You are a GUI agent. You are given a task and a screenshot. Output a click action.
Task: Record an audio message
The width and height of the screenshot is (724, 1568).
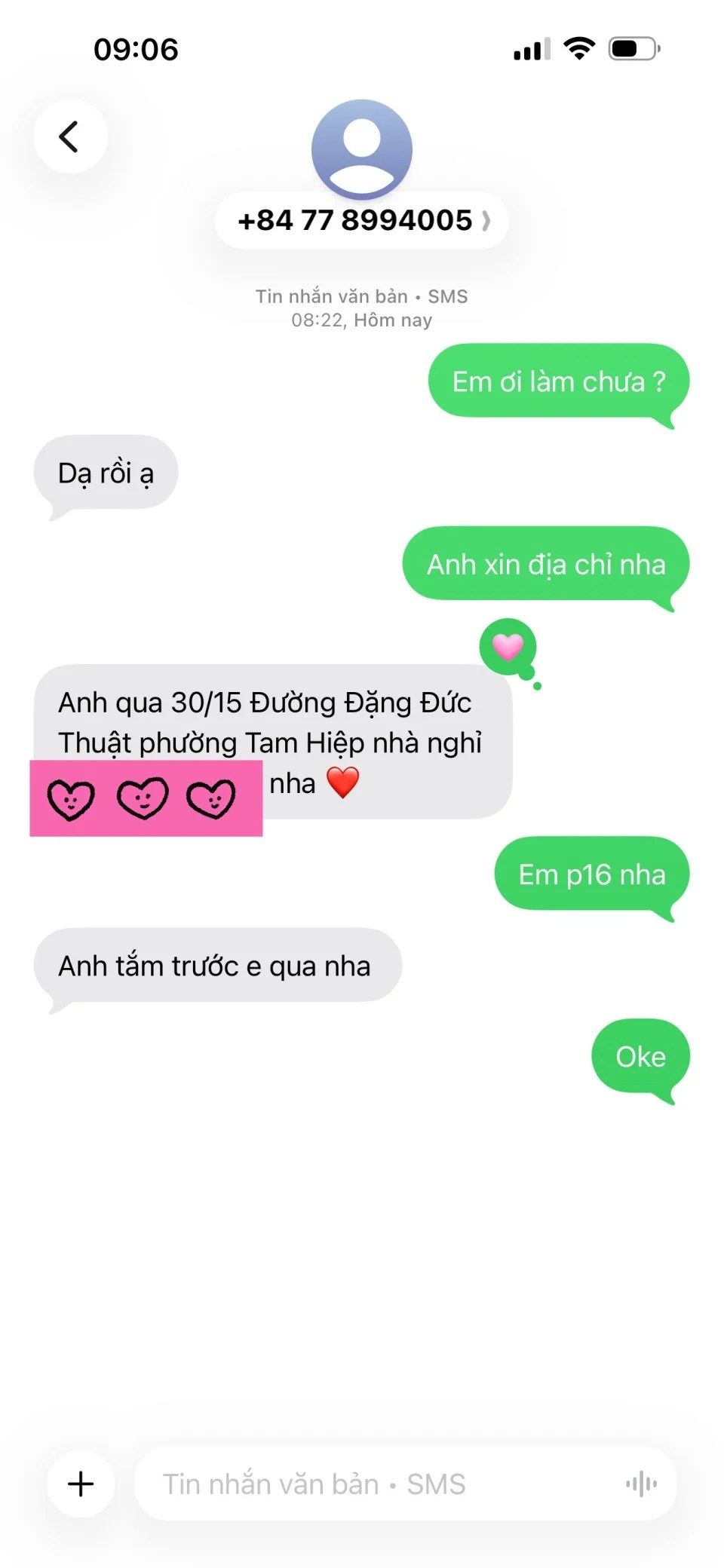(641, 1484)
